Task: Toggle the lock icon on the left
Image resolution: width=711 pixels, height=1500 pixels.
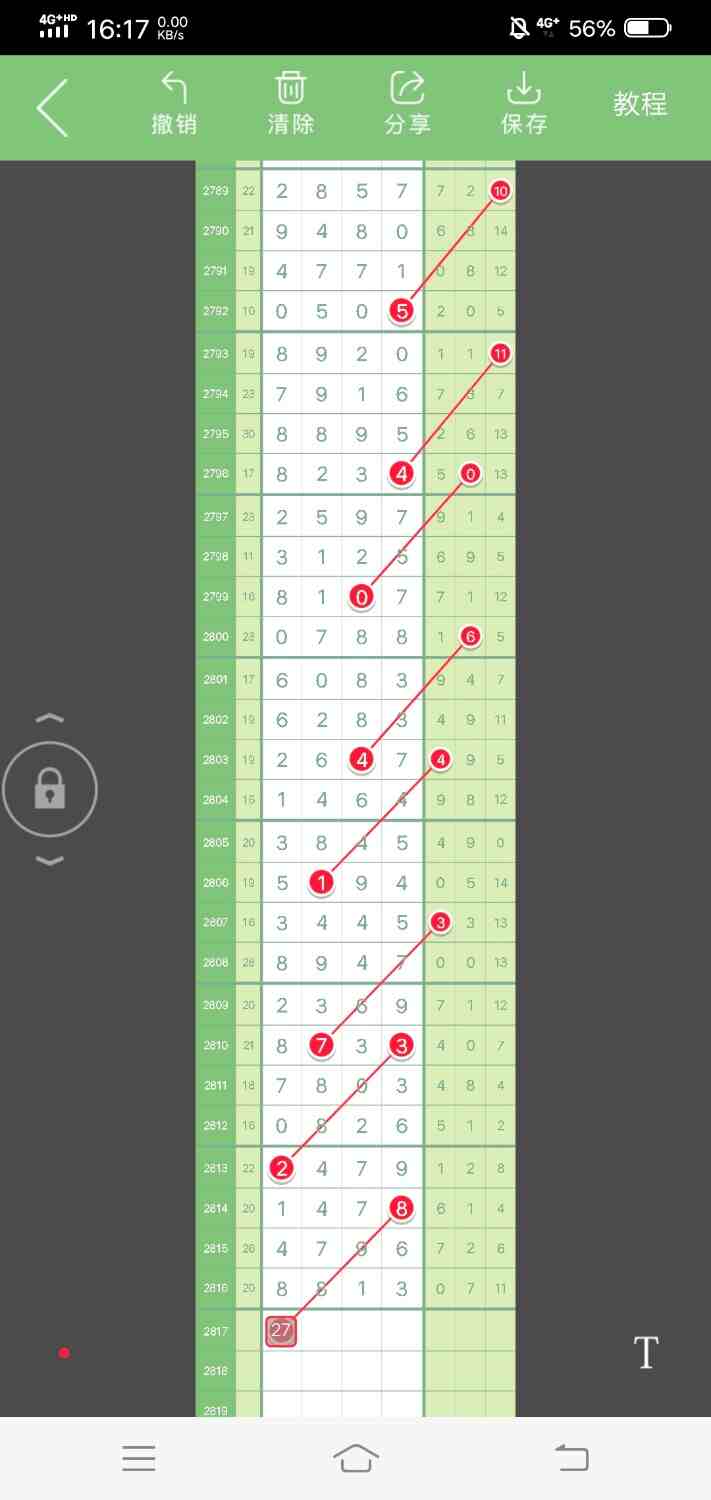Action: point(50,791)
